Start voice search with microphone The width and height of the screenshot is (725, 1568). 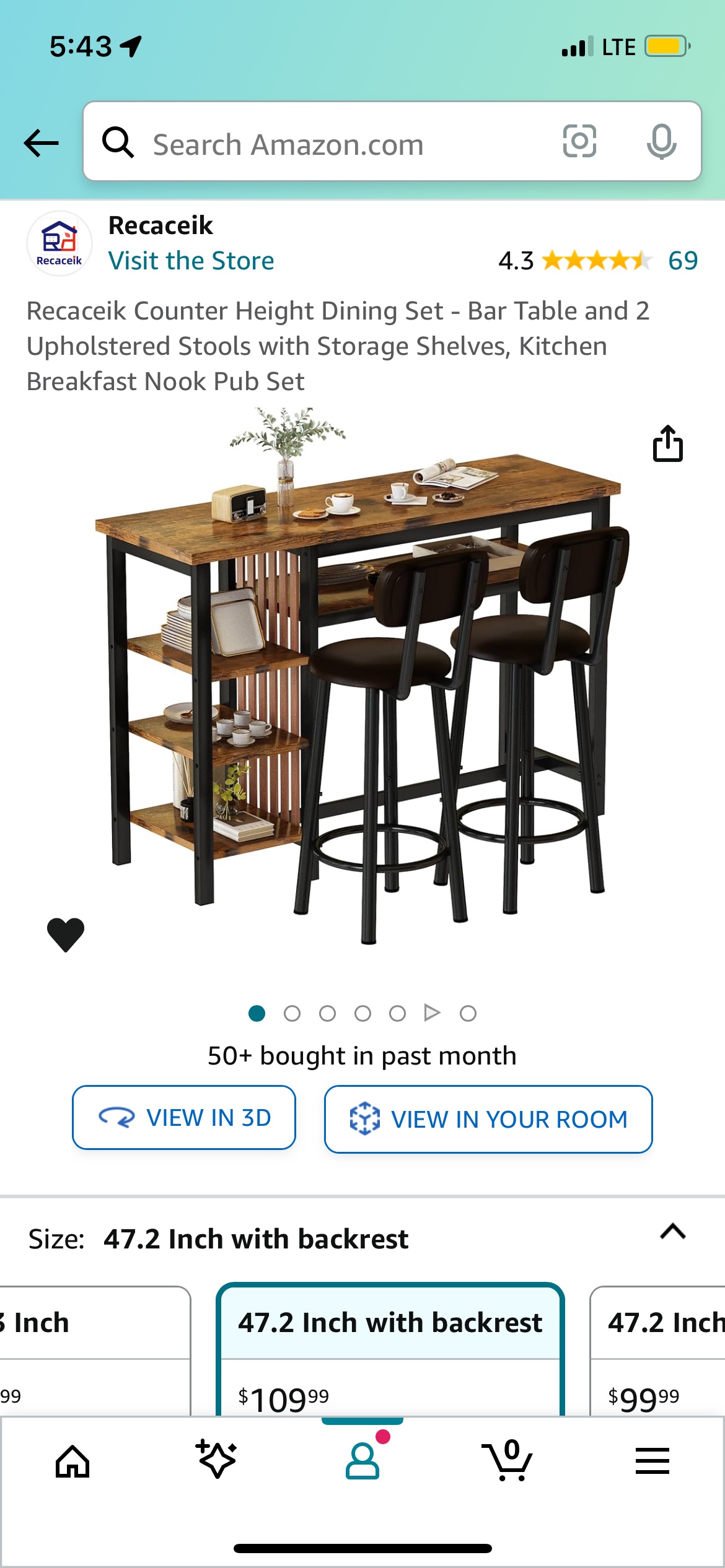pos(661,142)
